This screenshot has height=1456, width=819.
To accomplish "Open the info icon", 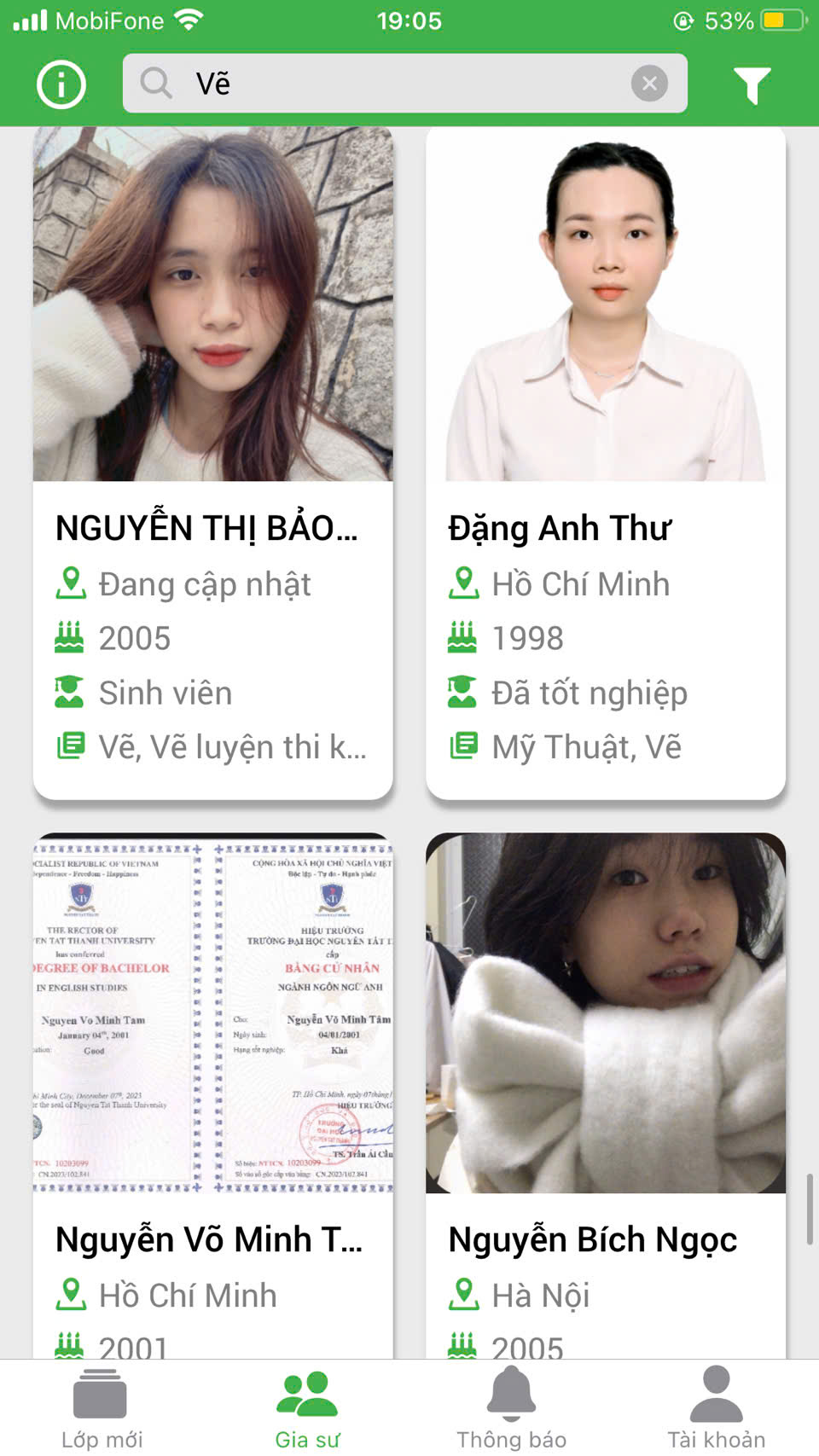I will tap(61, 84).
